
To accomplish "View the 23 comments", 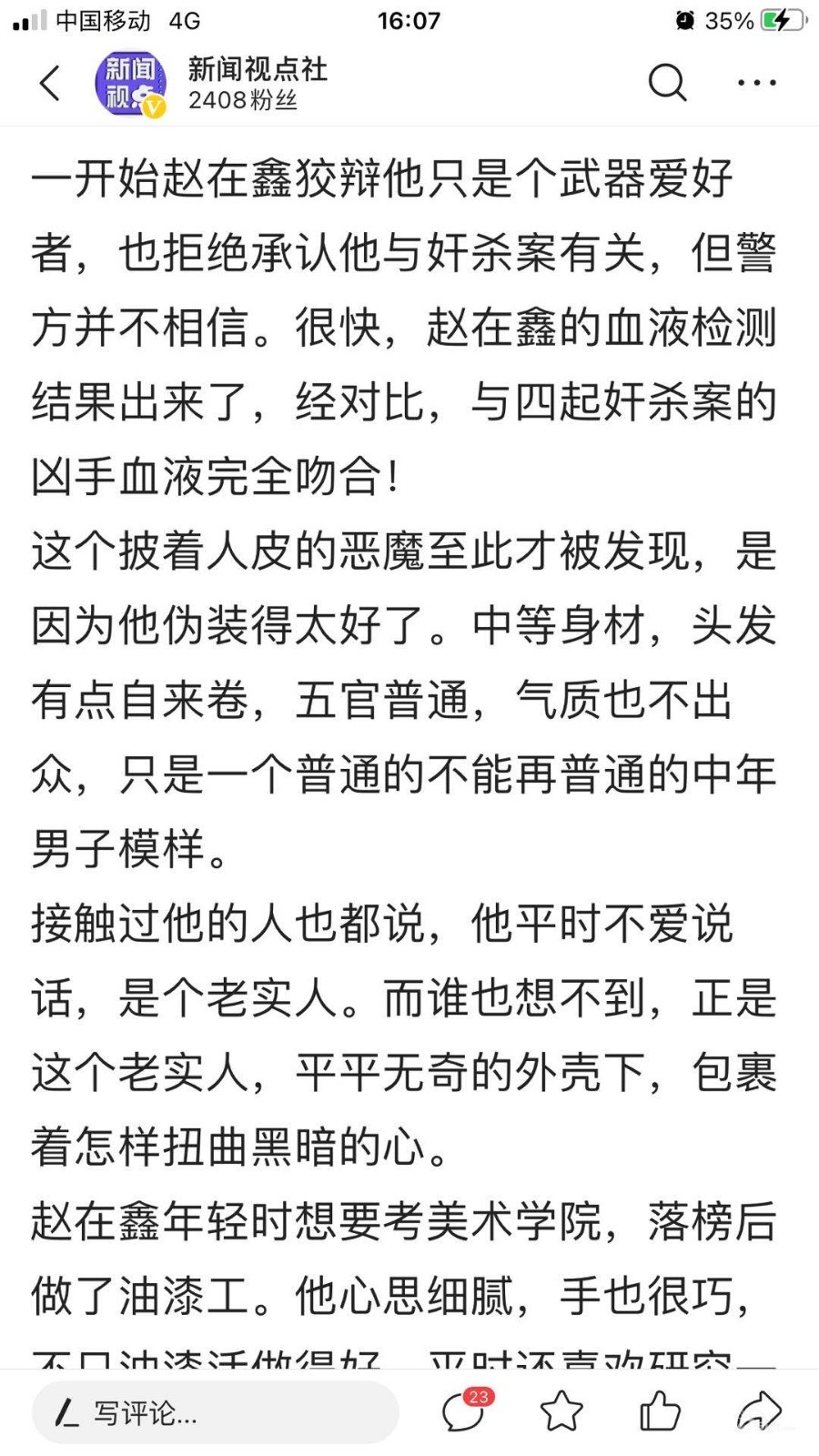I will [465, 1410].
